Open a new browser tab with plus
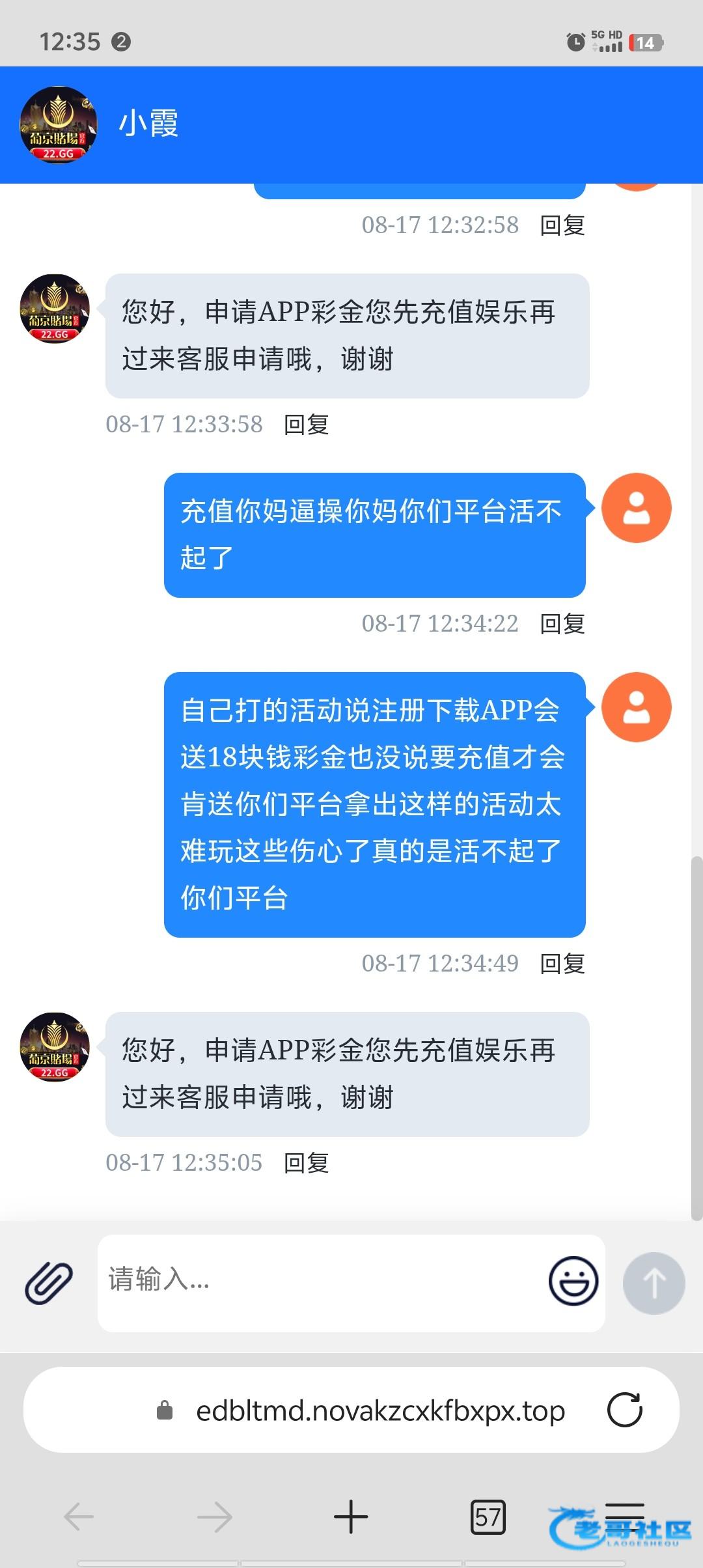 [x=351, y=1517]
